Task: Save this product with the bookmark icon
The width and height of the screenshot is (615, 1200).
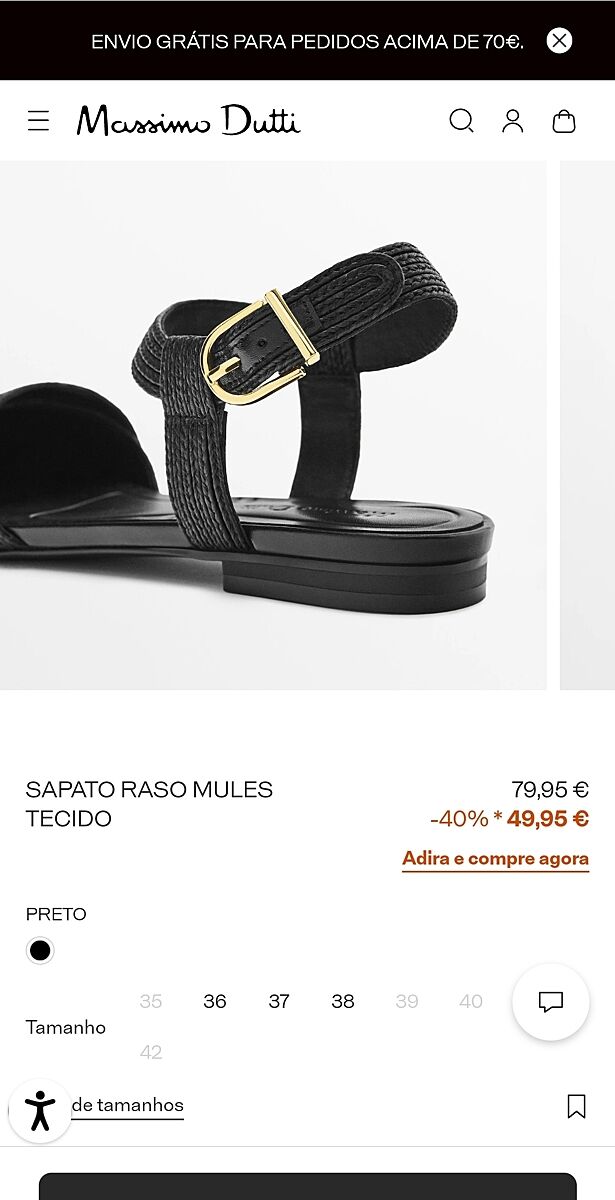Action: (576, 1106)
